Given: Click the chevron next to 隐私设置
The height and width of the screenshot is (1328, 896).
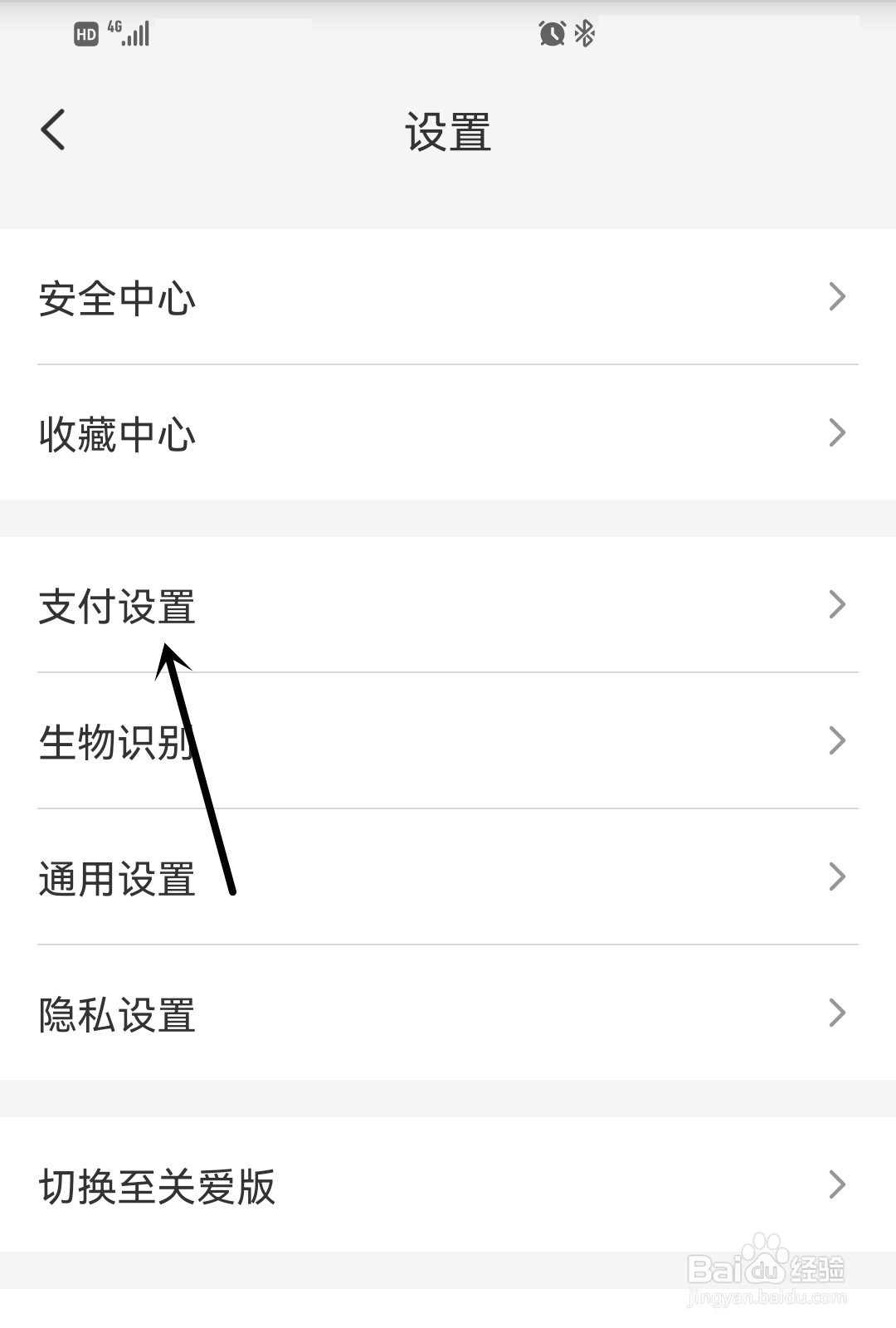Looking at the screenshot, I should point(838,1013).
